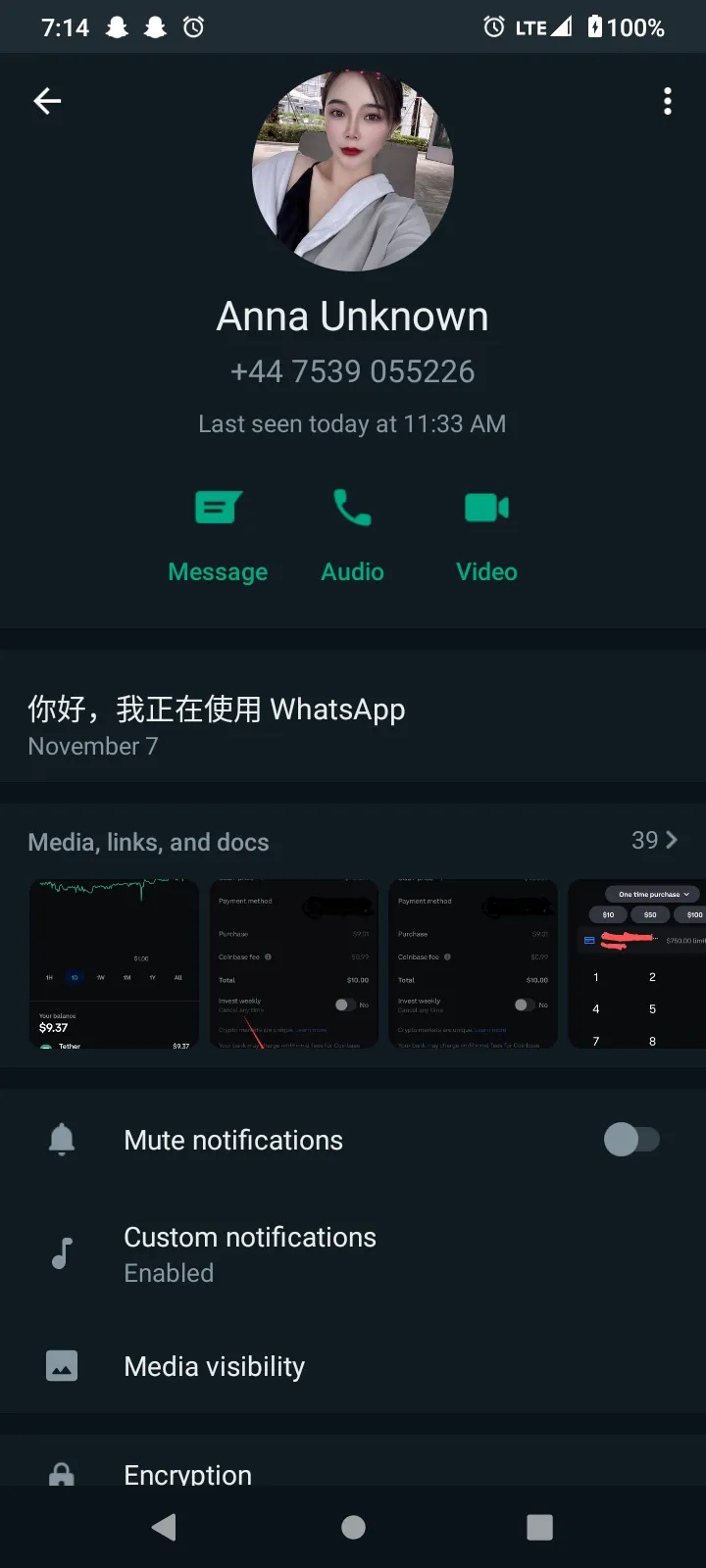Viewport: 706px width, 1568px height.
Task: Open Encryption details
Action: (353, 1468)
